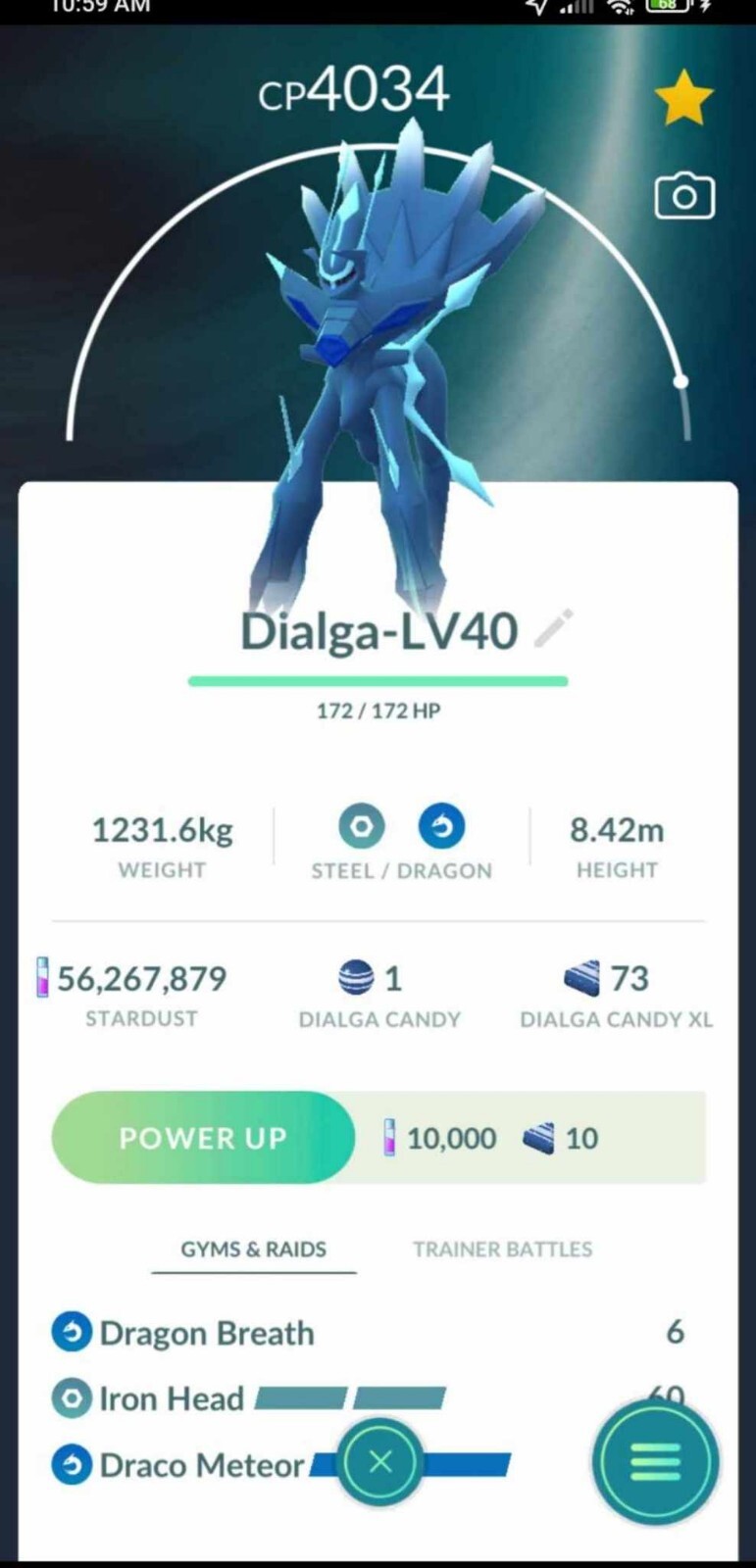Tap the Steel type icon
Viewport: 756px width, 1568px height.
coord(362,826)
